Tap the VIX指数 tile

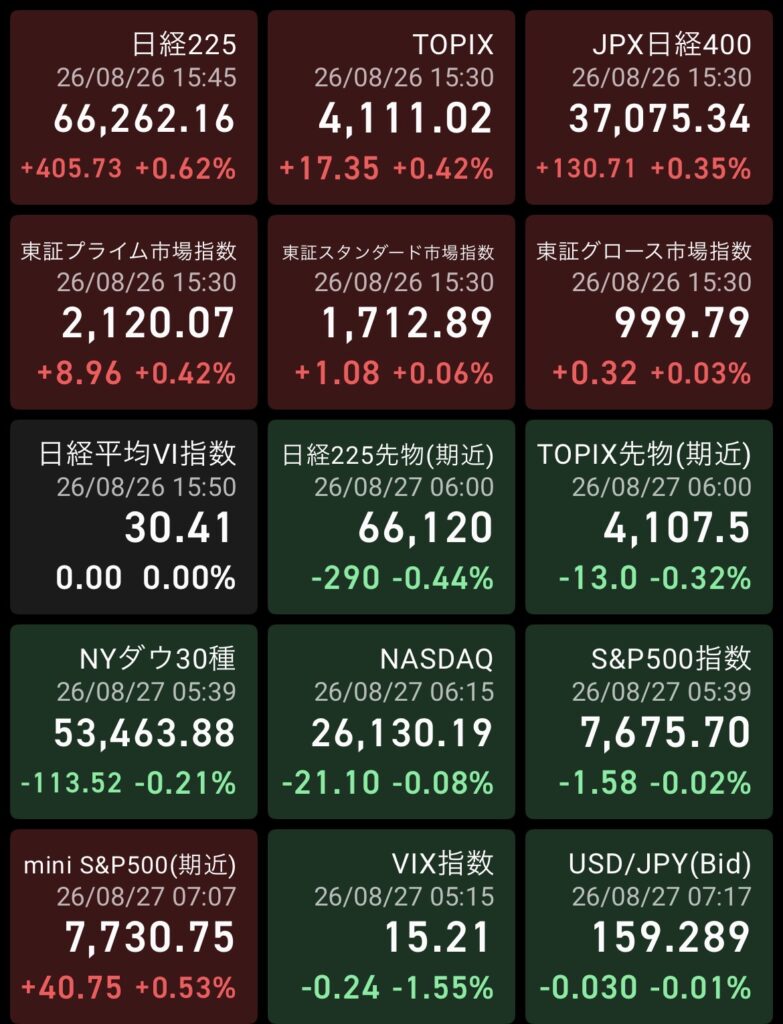[391, 927]
